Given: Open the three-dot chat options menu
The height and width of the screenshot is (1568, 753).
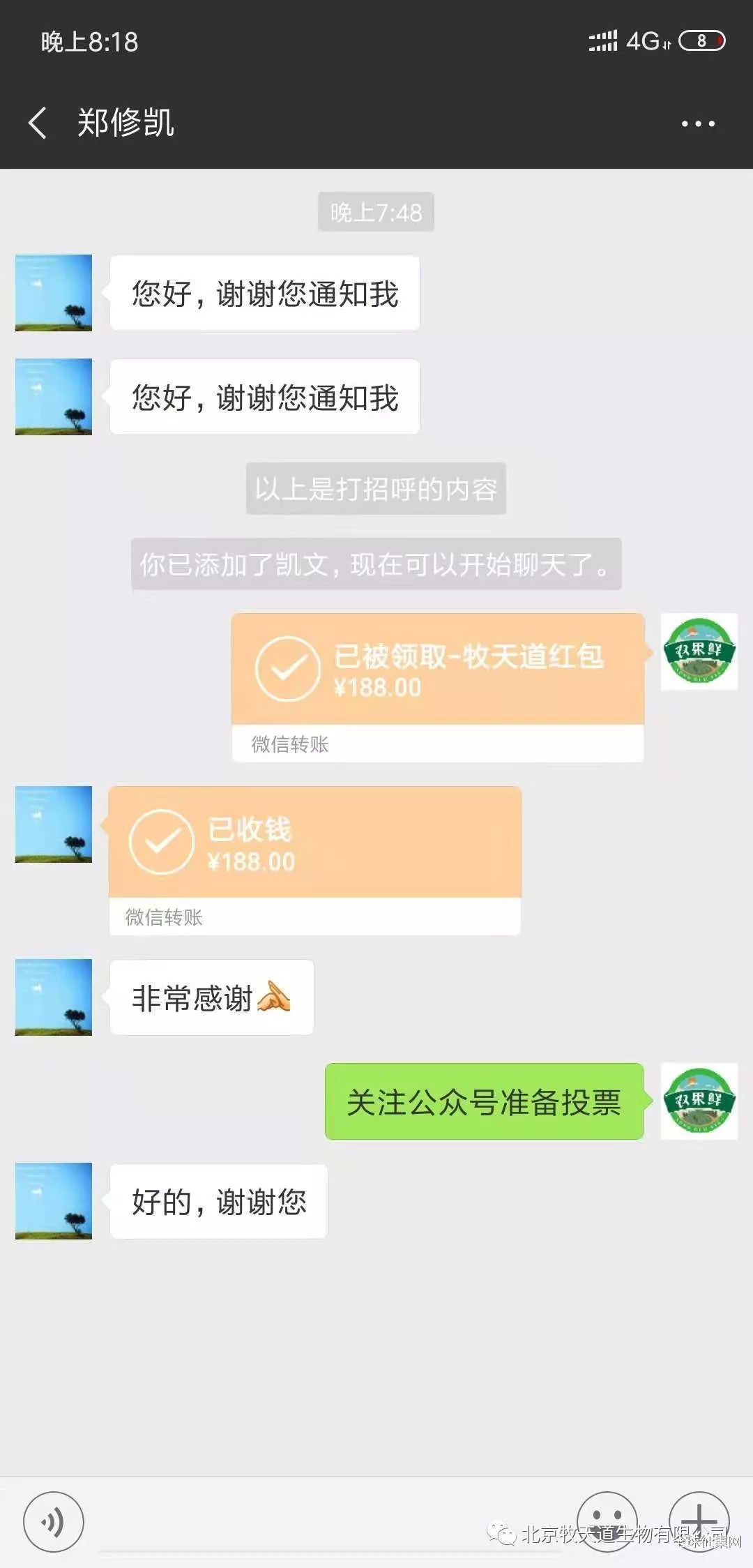Looking at the screenshot, I should pos(698,123).
